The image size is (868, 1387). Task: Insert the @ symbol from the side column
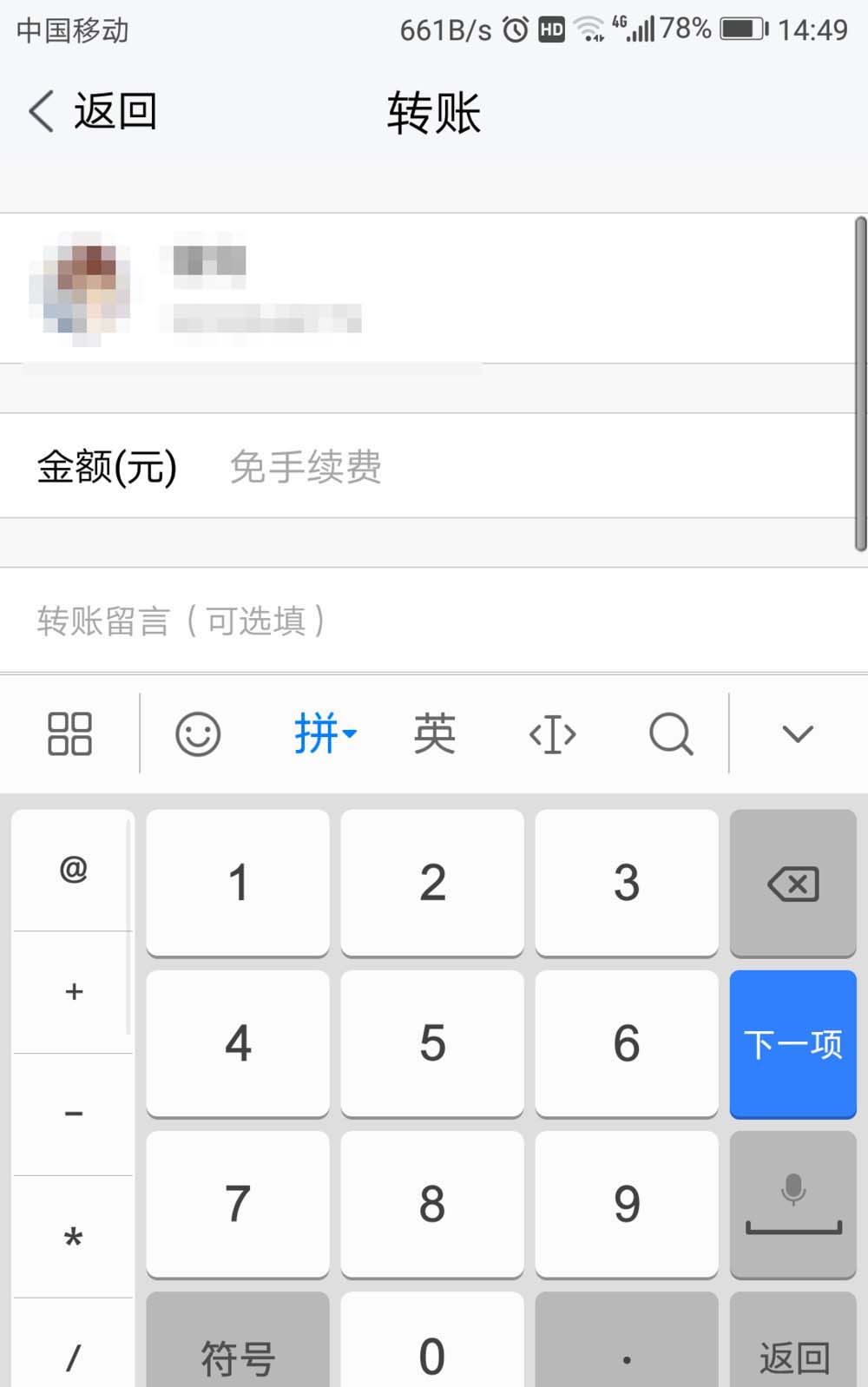(74, 869)
